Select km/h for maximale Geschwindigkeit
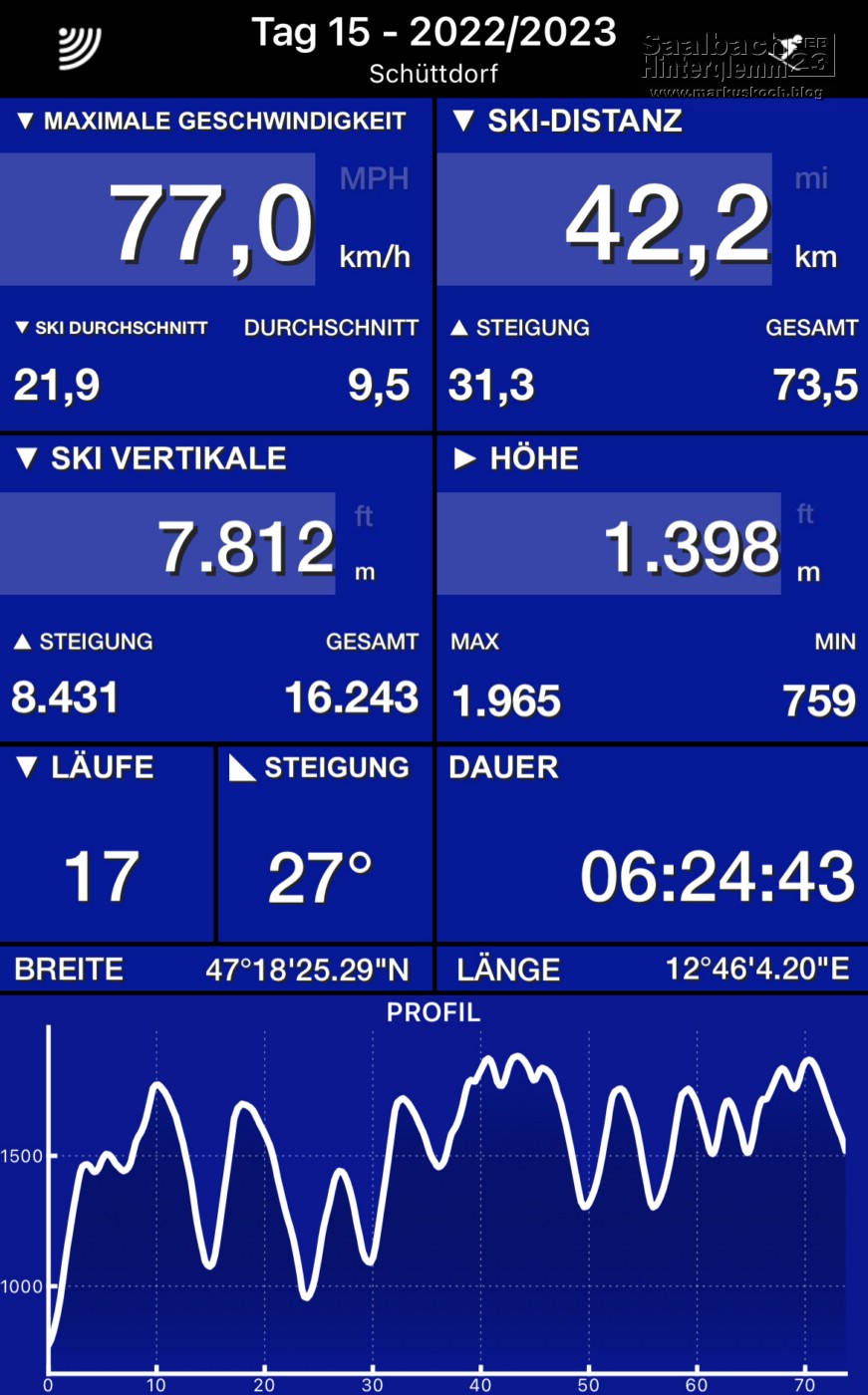 pyautogui.click(x=374, y=257)
